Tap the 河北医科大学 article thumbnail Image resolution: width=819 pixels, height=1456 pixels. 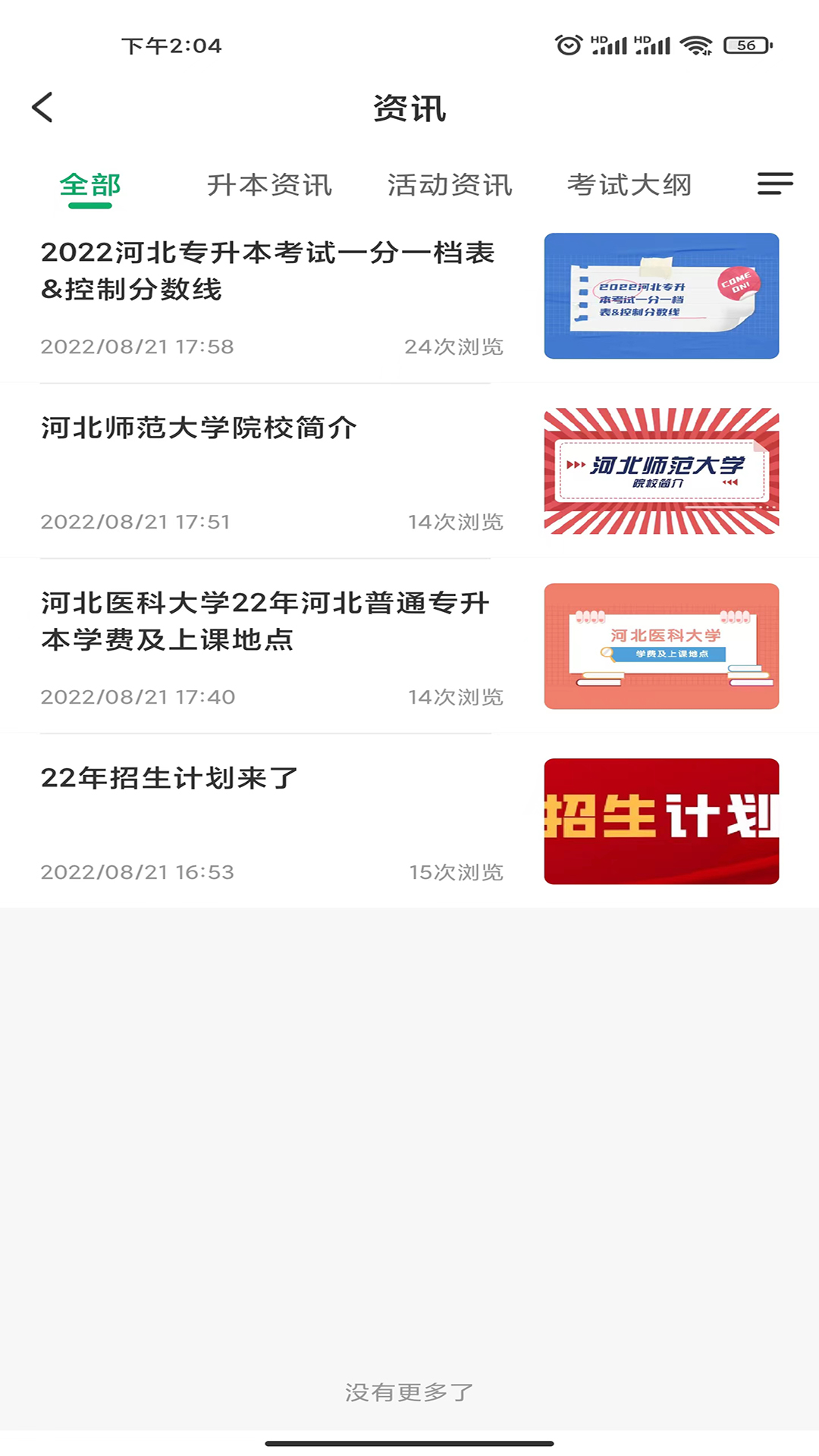pyautogui.click(x=661, y=646)
